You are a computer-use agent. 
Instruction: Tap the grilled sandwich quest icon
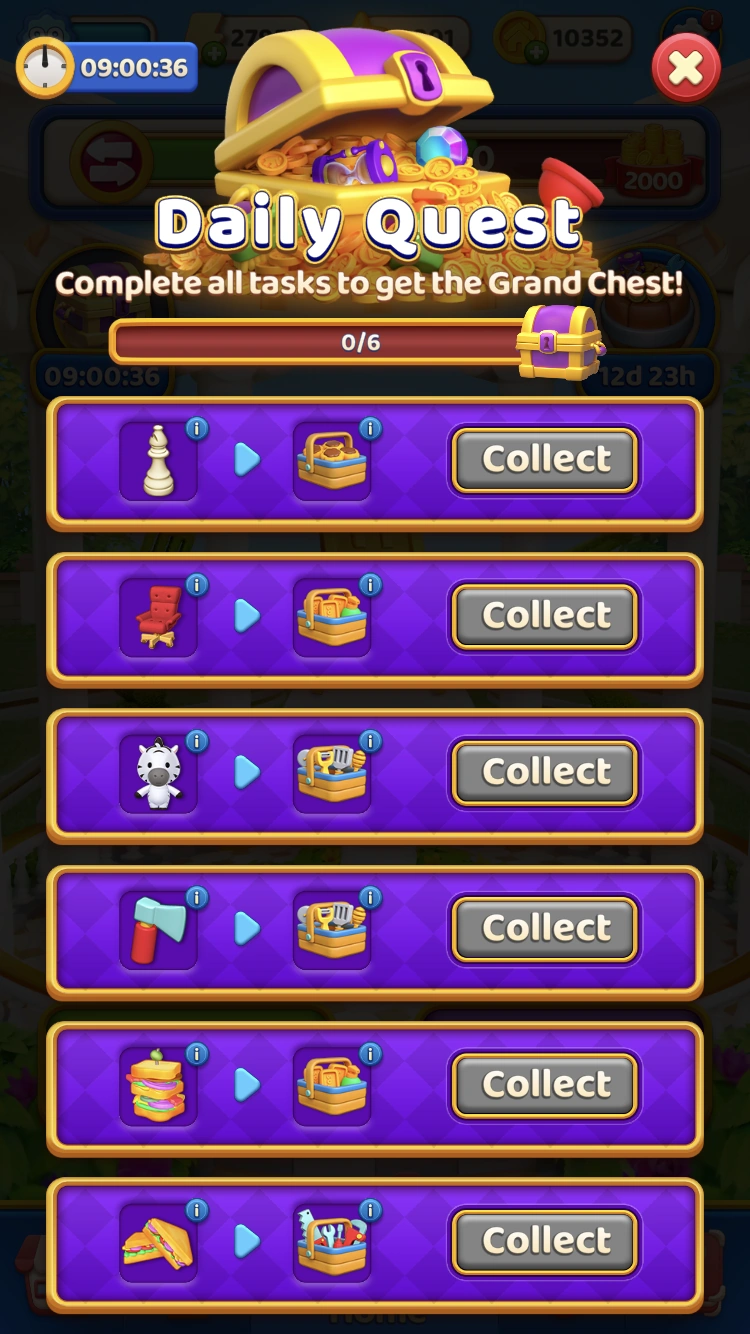[x=158, y=1241]
